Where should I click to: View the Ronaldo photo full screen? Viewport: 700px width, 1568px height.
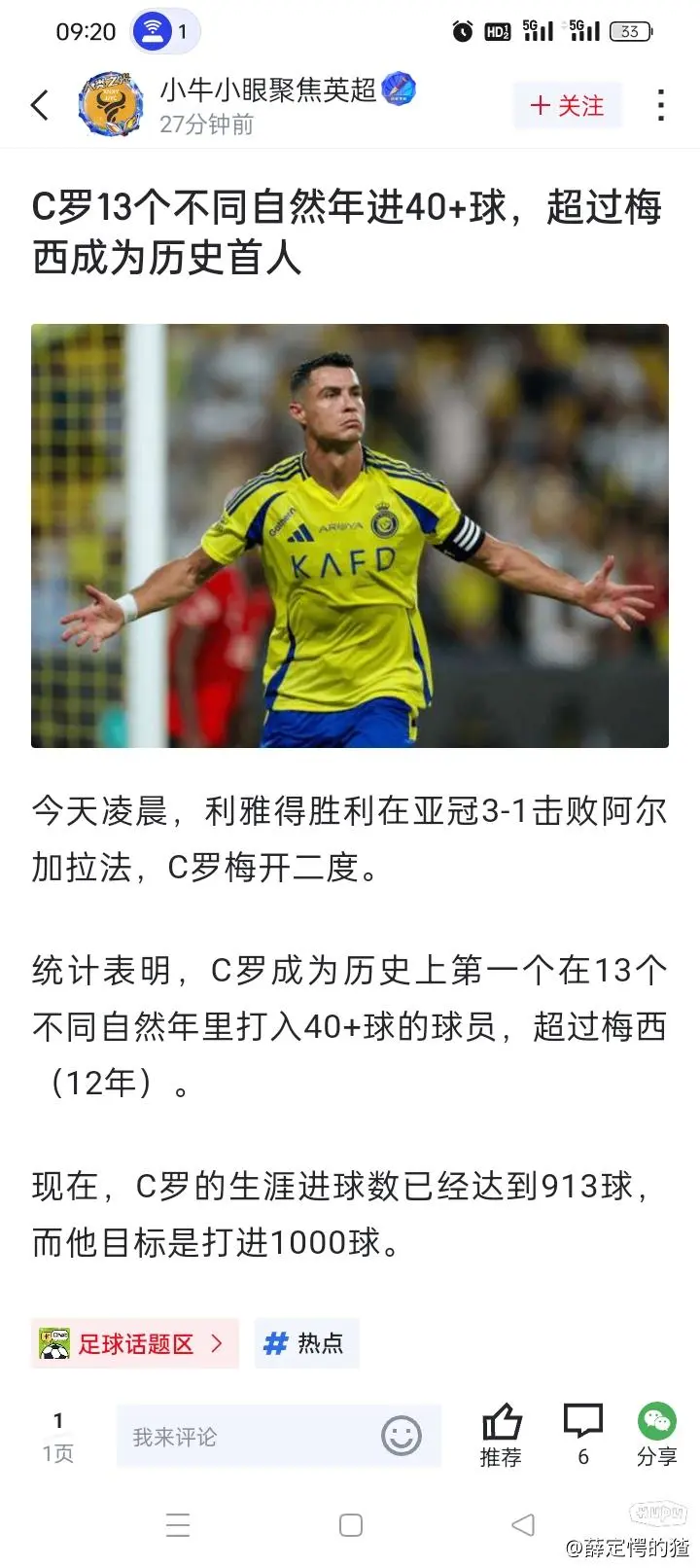click(x=350, y=536)
